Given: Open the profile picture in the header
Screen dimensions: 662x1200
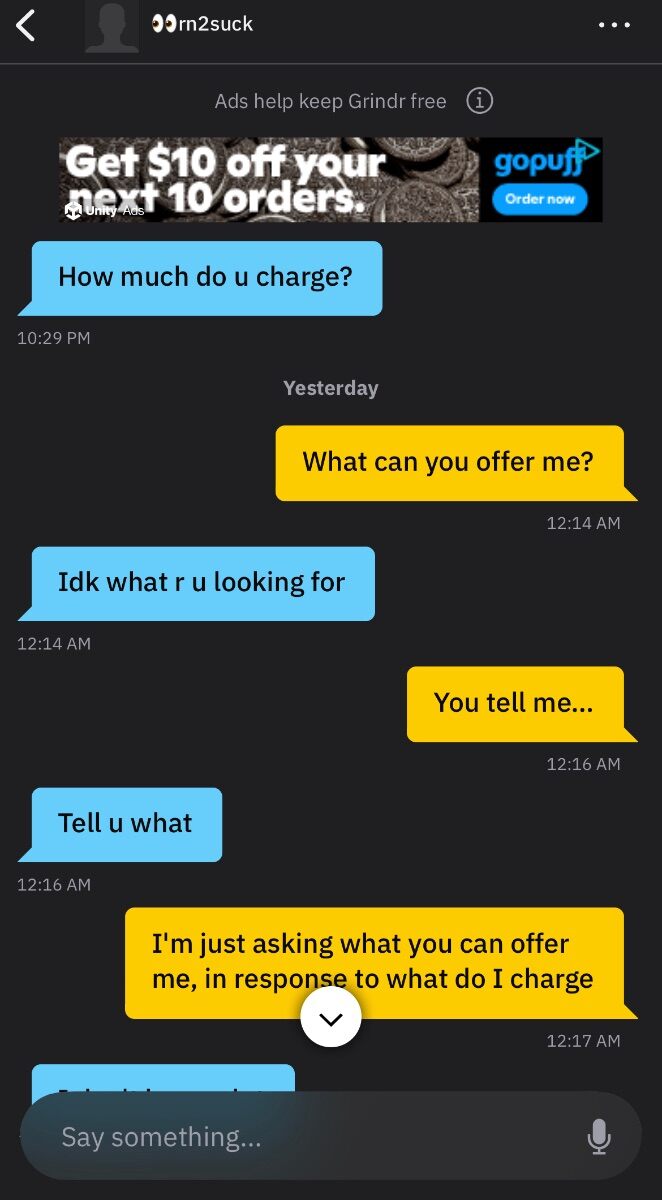Looking at the screenshot, I should [x=111, y=26].
